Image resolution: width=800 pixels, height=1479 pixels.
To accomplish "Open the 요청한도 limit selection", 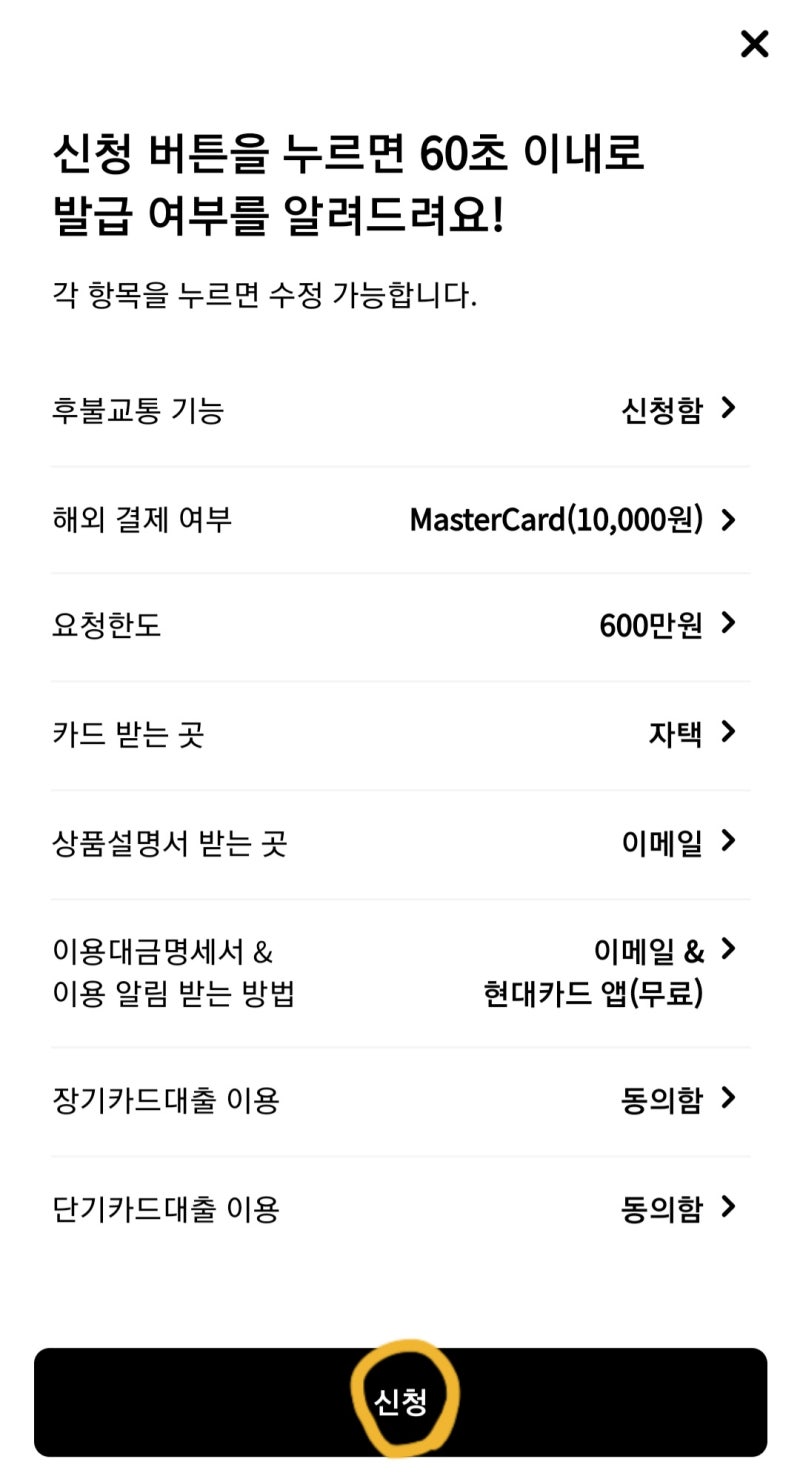I will pos(400,625).
